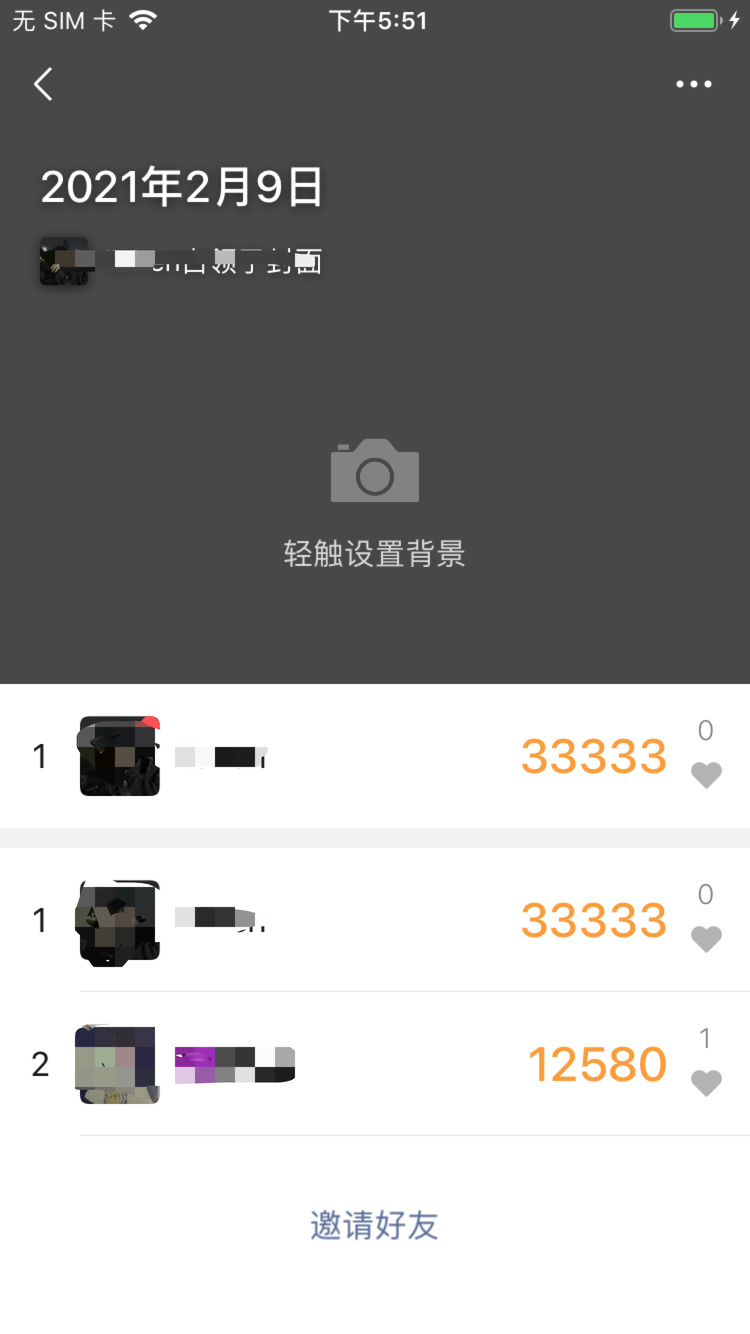Open the three-dot overflow menu
Viewport: 750px width, 1334px height.
coord(693,85)
